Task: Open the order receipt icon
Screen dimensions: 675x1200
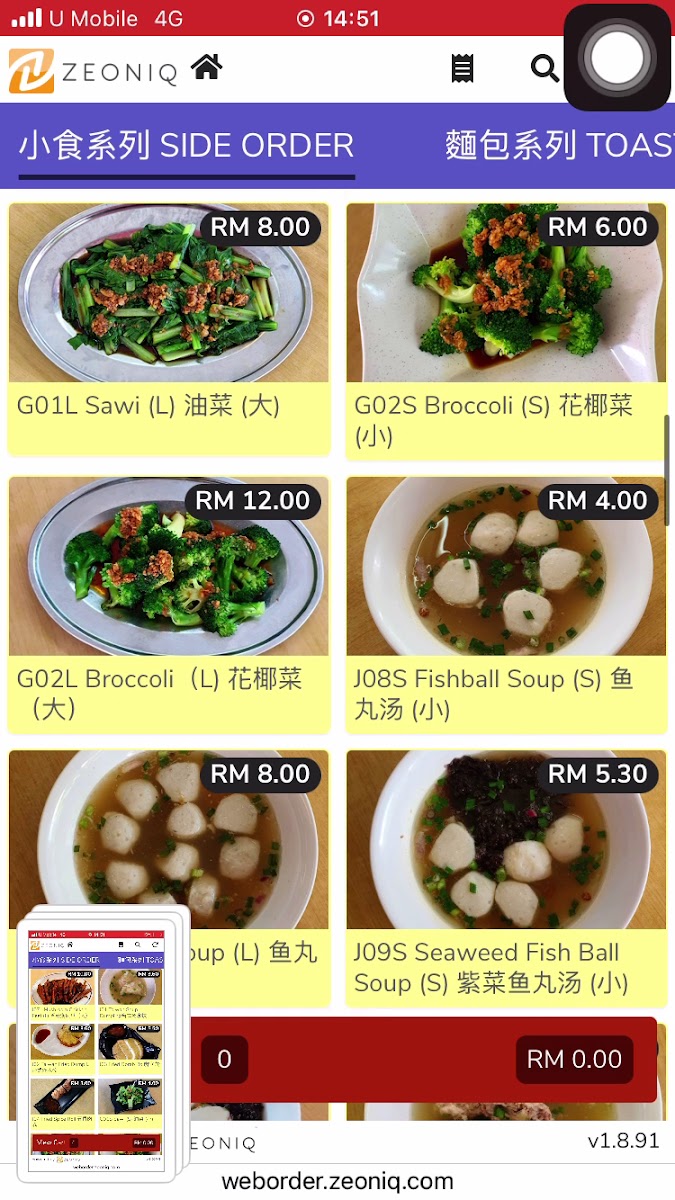Action: (462, 69)
